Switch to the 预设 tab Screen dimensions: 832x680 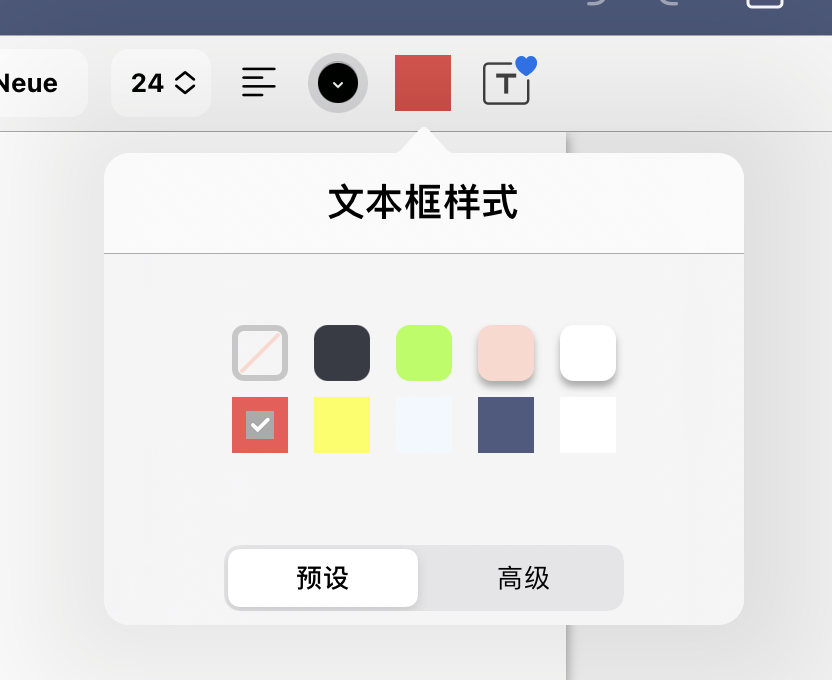pyautogui.click(x=323, y=578)
